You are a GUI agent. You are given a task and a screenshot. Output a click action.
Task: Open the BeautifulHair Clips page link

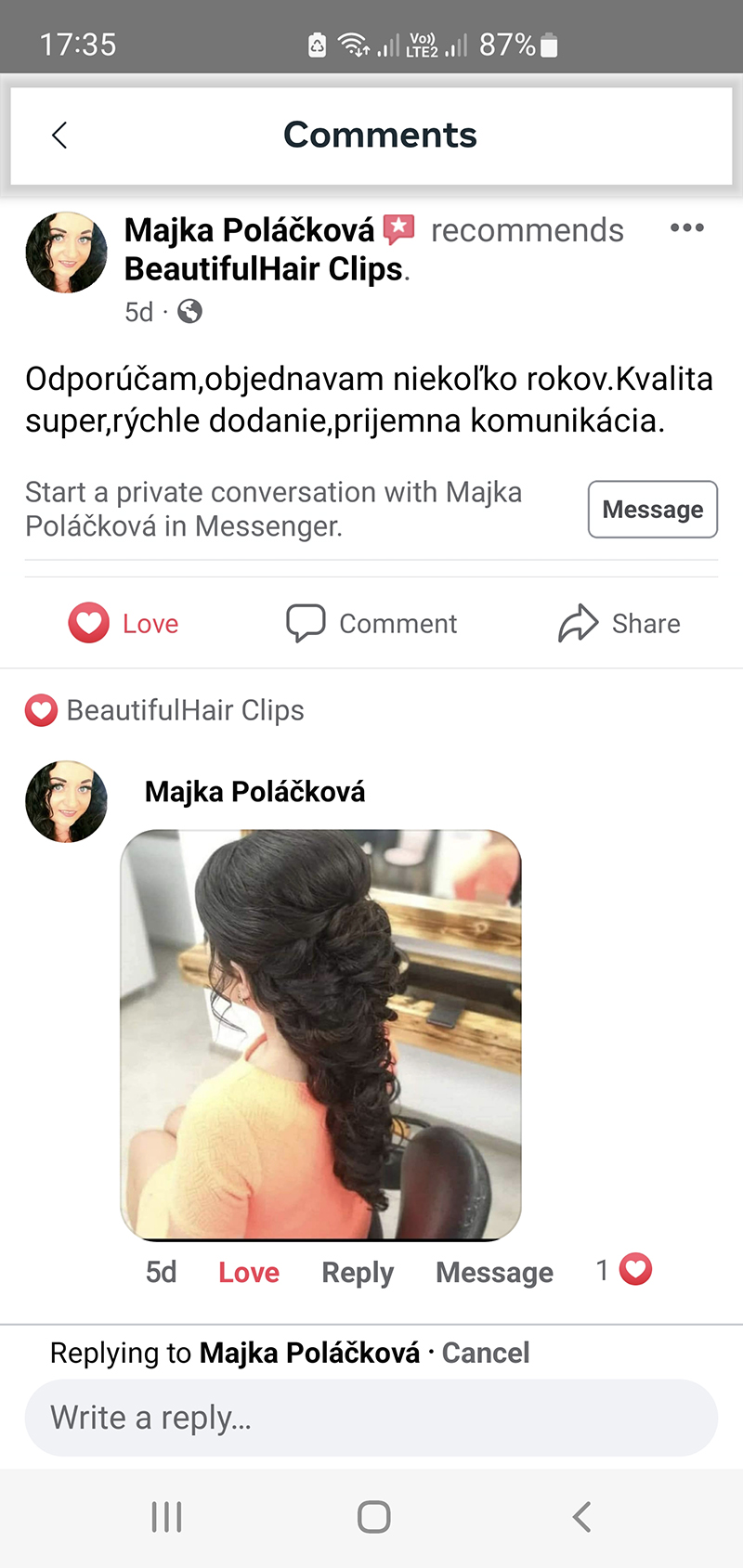pyautogui.click(x=265, y=269)
